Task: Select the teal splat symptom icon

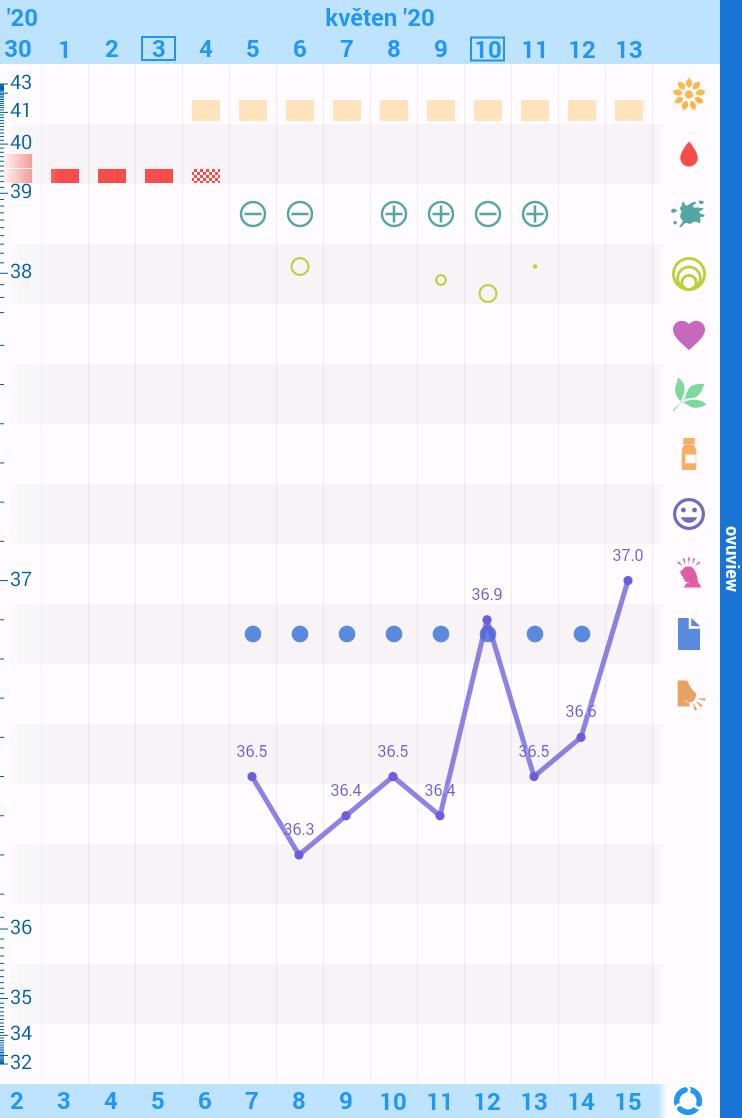Action: pos(688,213)
